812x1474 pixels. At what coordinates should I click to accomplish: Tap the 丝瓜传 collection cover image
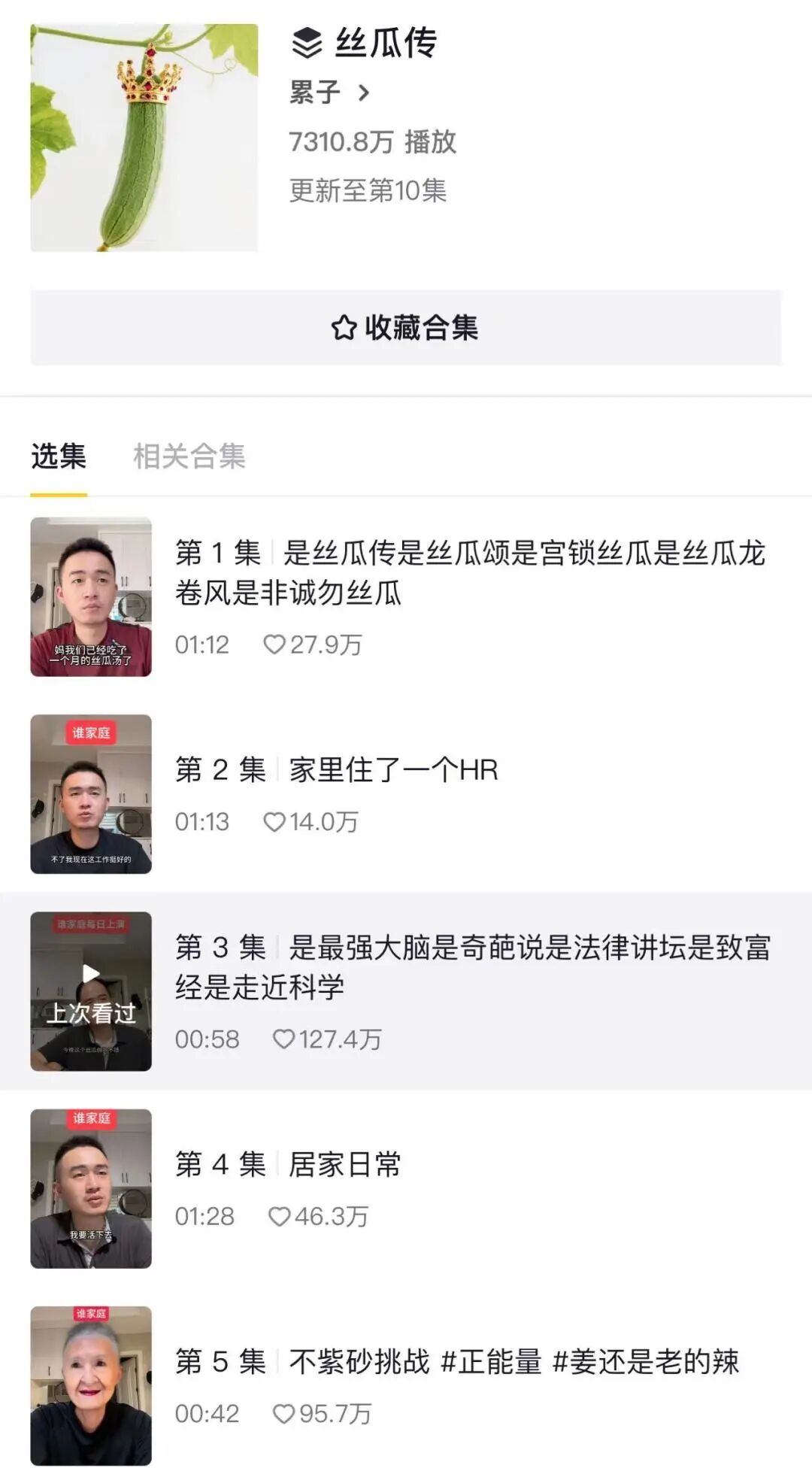coord(144,138)
